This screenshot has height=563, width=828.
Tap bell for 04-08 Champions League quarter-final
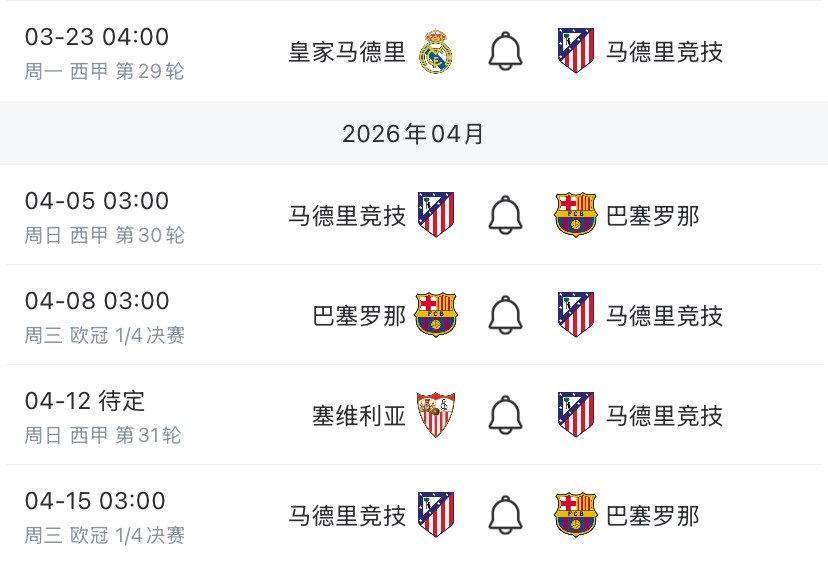point(506,315)
